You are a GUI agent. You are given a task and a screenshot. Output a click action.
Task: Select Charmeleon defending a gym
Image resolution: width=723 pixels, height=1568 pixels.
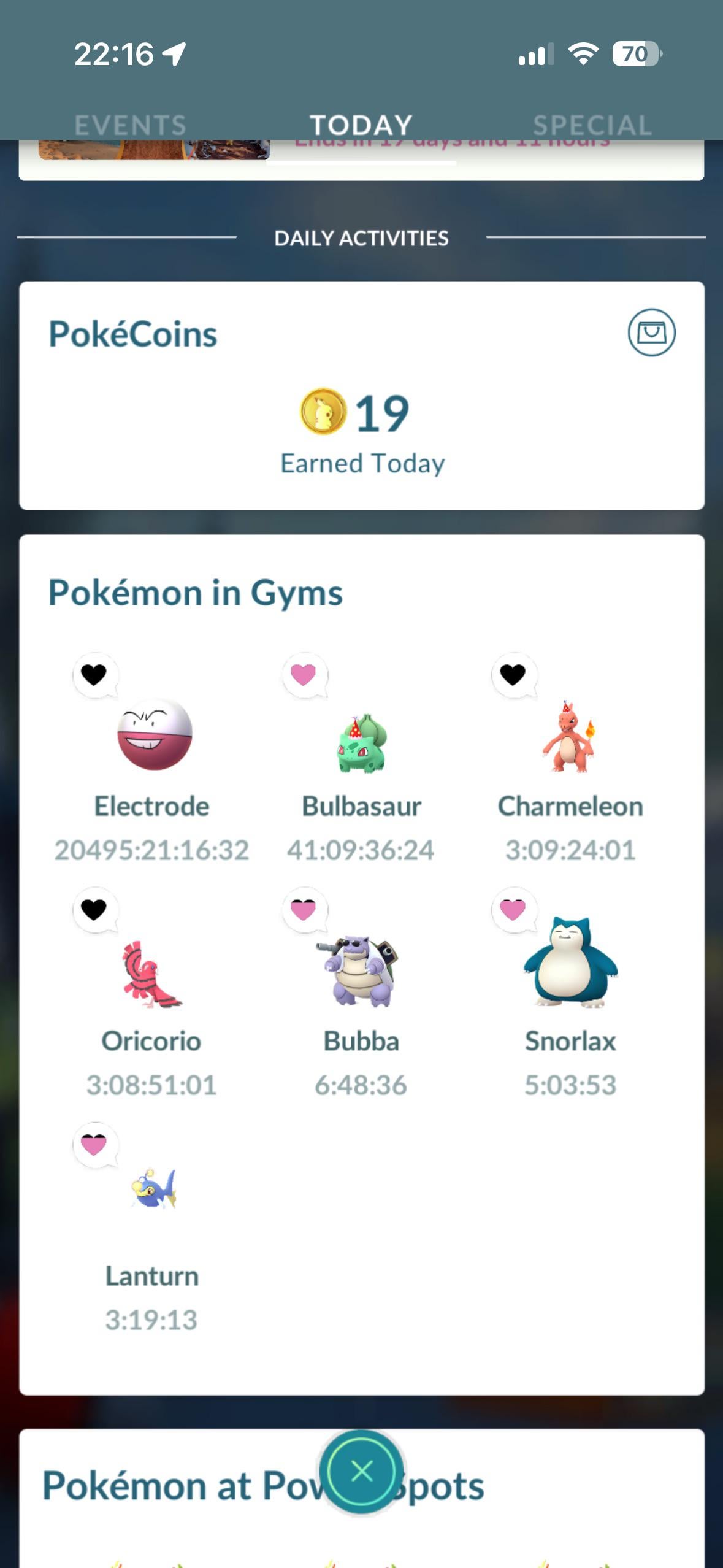pos(570,737)
